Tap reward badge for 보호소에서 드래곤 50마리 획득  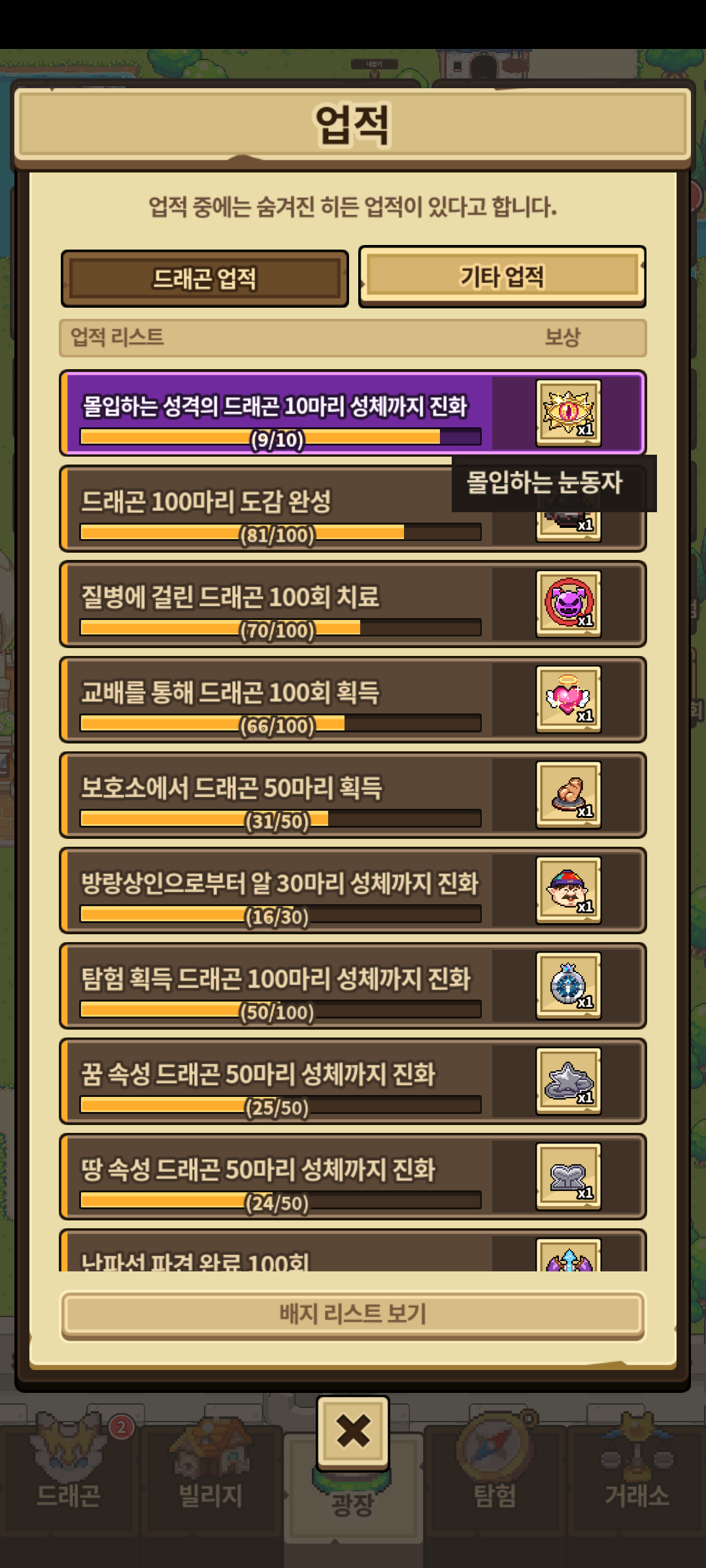[568, 794]
